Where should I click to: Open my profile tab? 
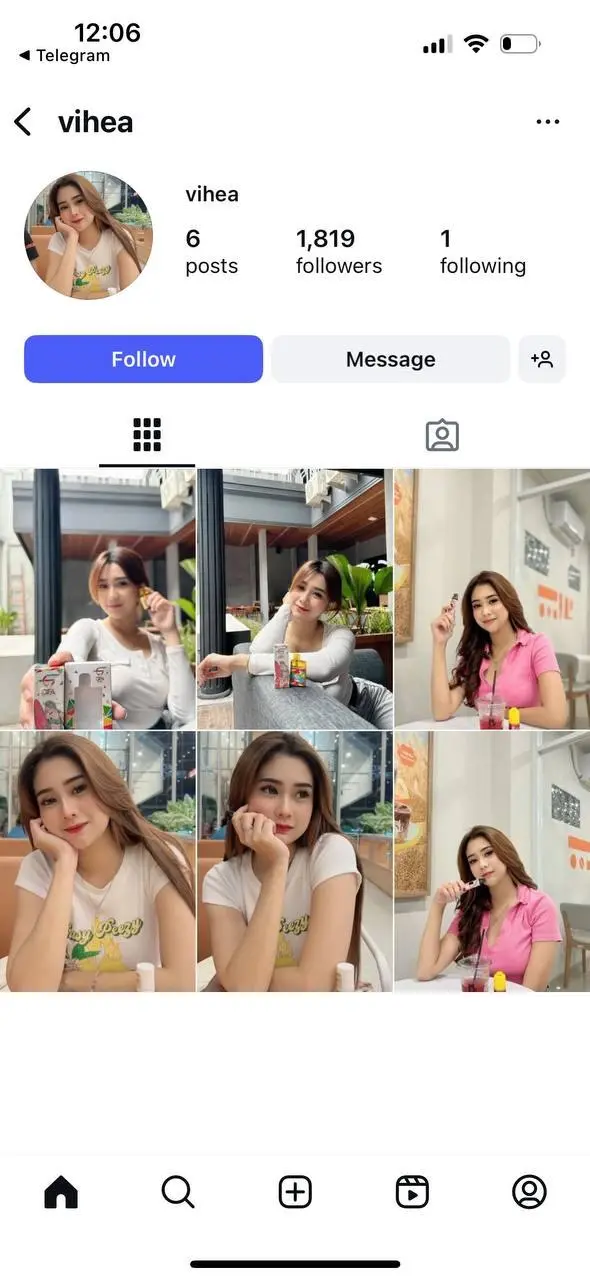(x=529, y=1192)
